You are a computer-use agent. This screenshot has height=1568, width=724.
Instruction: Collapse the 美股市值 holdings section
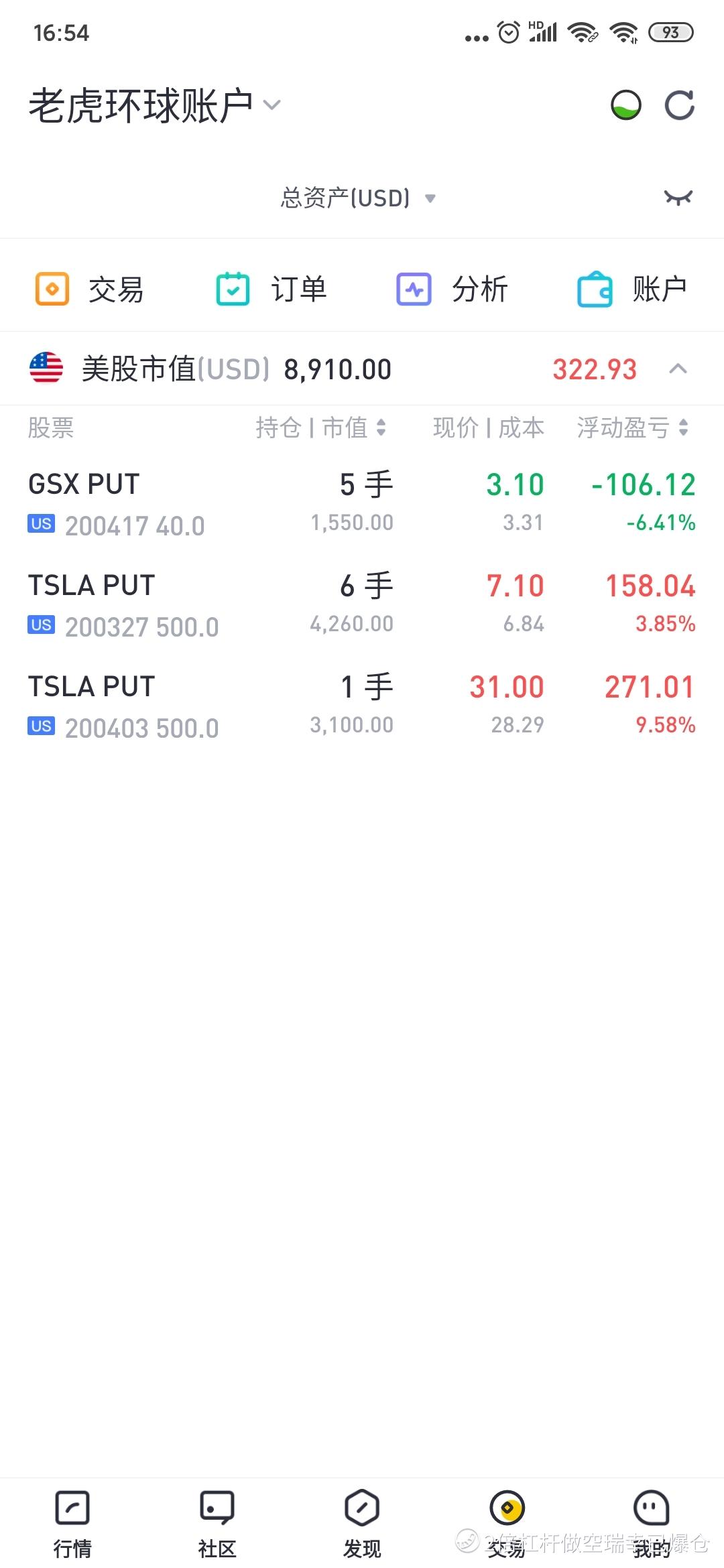(678, 369)
